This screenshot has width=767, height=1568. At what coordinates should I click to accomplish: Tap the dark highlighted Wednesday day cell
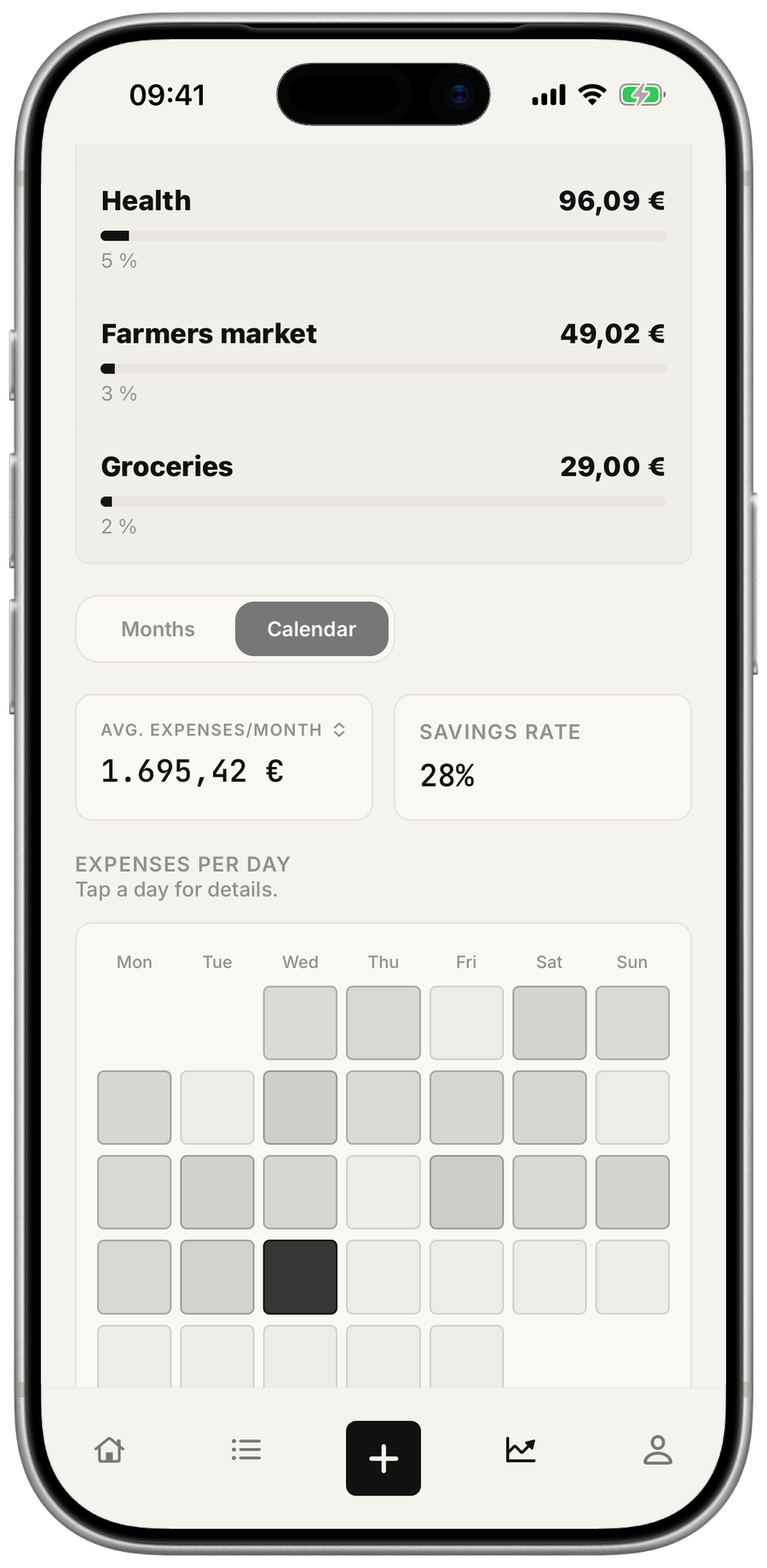(300, 1277)
